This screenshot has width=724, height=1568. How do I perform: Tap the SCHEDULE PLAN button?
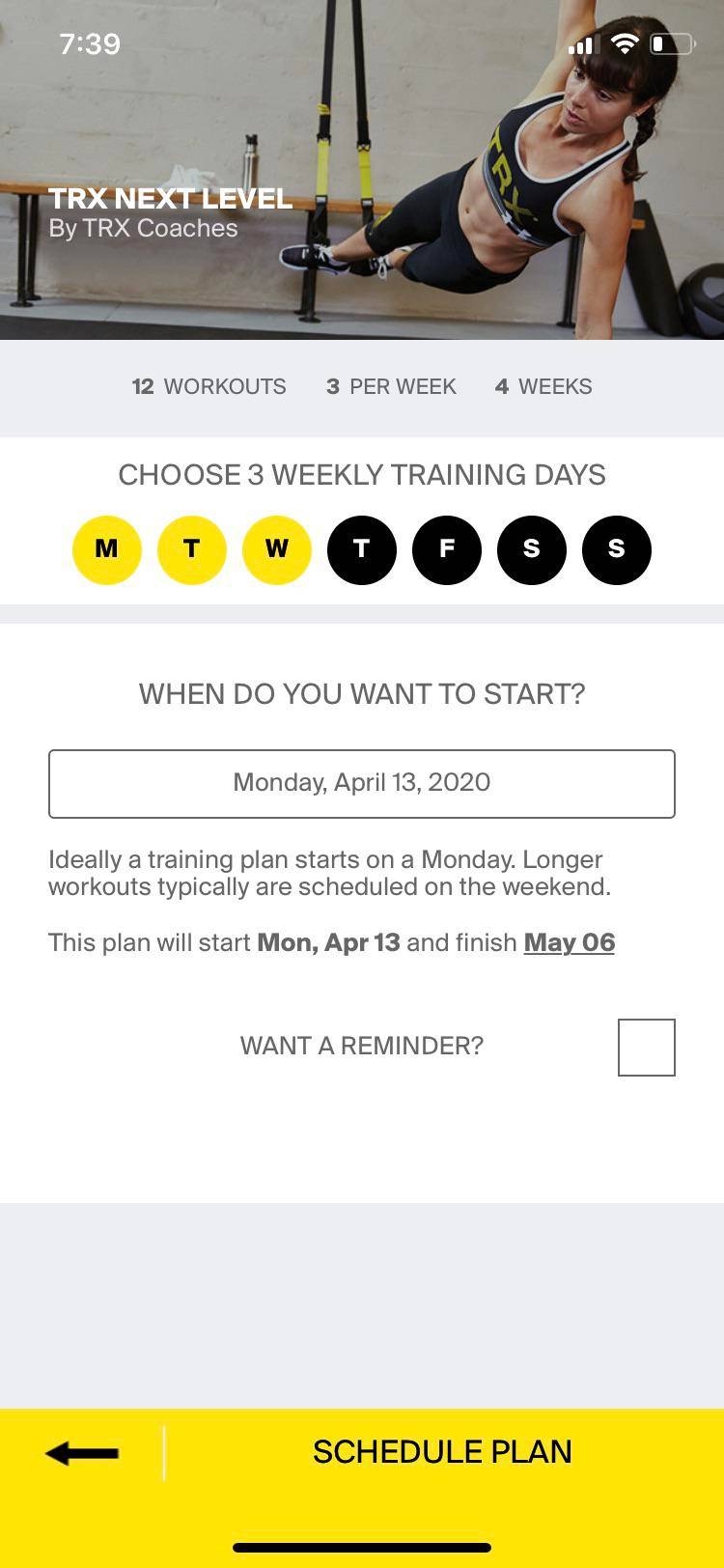pyautogui.click(x=441, y=1451)
